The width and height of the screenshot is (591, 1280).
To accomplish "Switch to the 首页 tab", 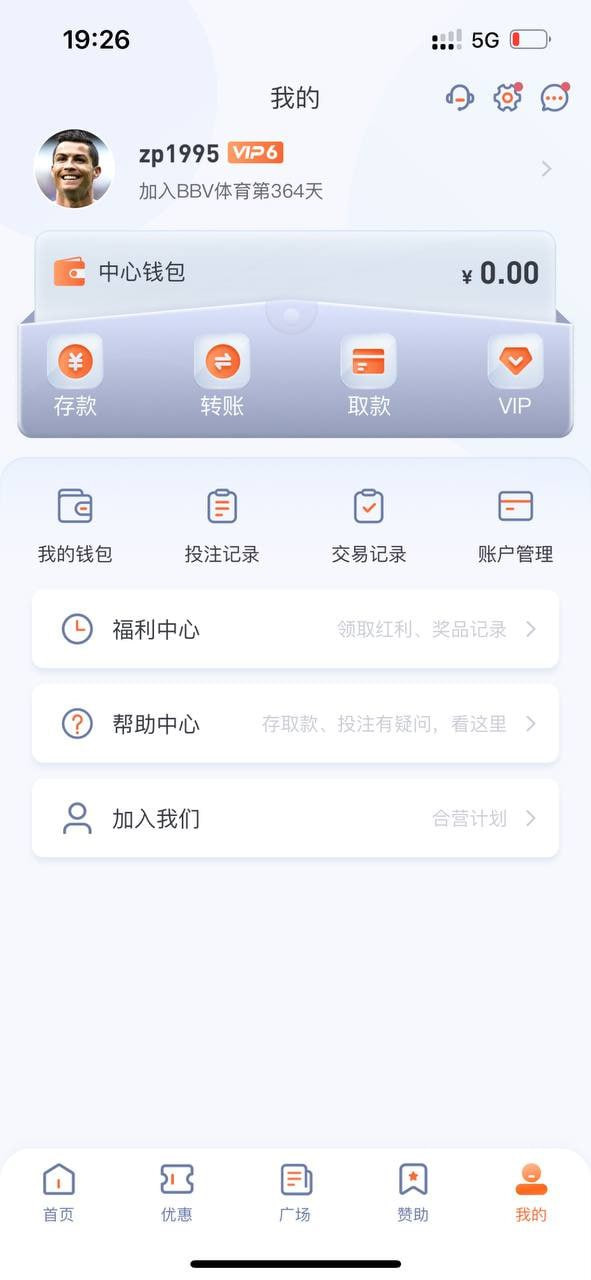I will tap(59, 1193).
